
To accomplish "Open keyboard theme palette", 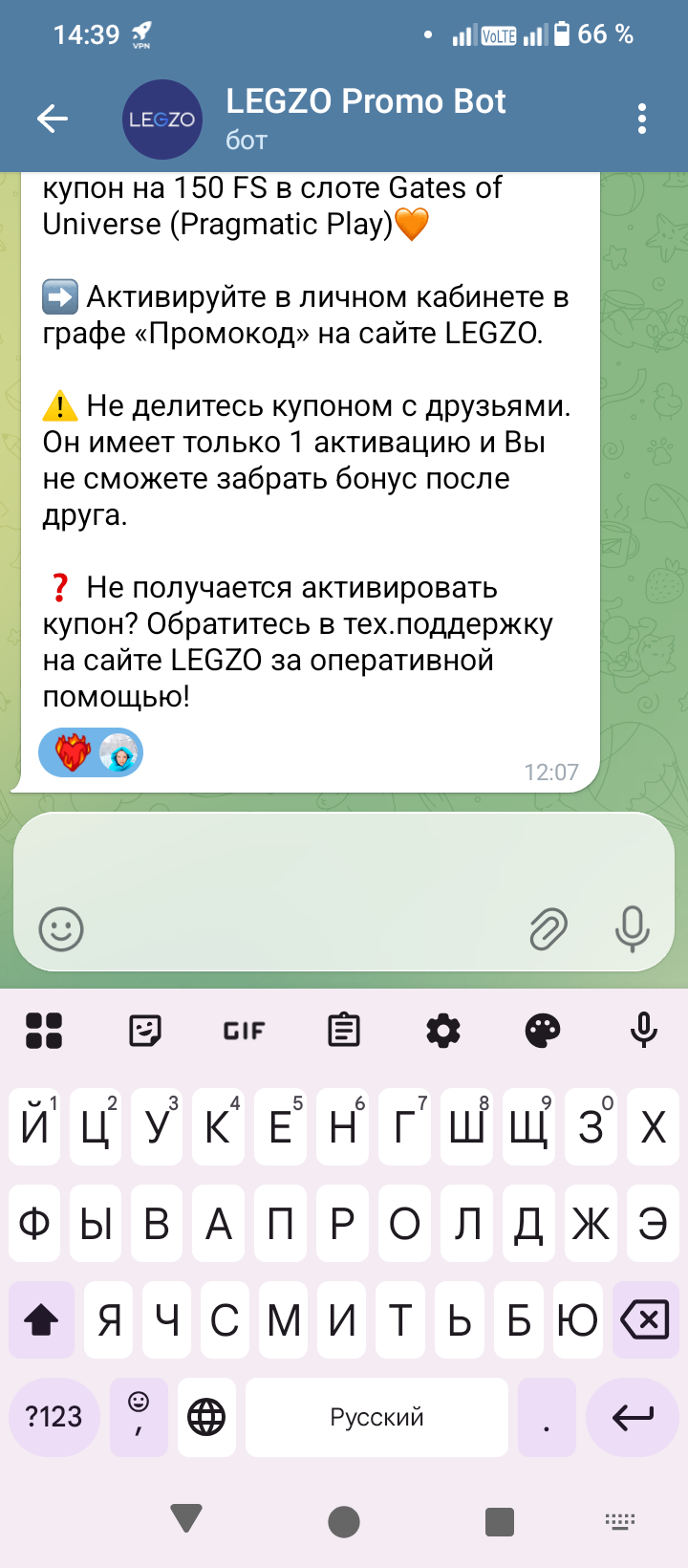I will point(543,1031).
